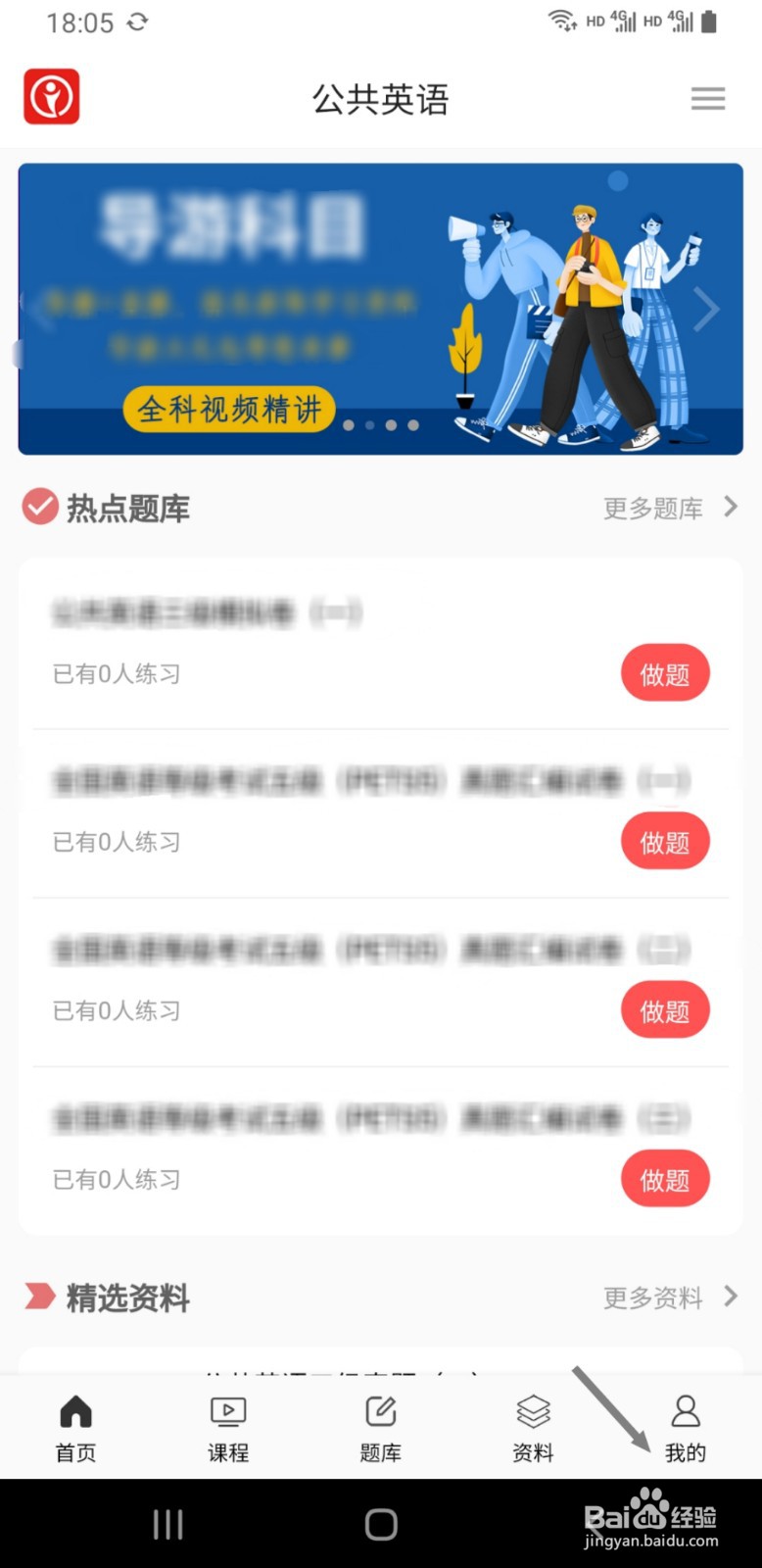Viewport: 762px width, 1568px height.
Task: Go to the 我的 tab
Action: [x=686, y=1429]
